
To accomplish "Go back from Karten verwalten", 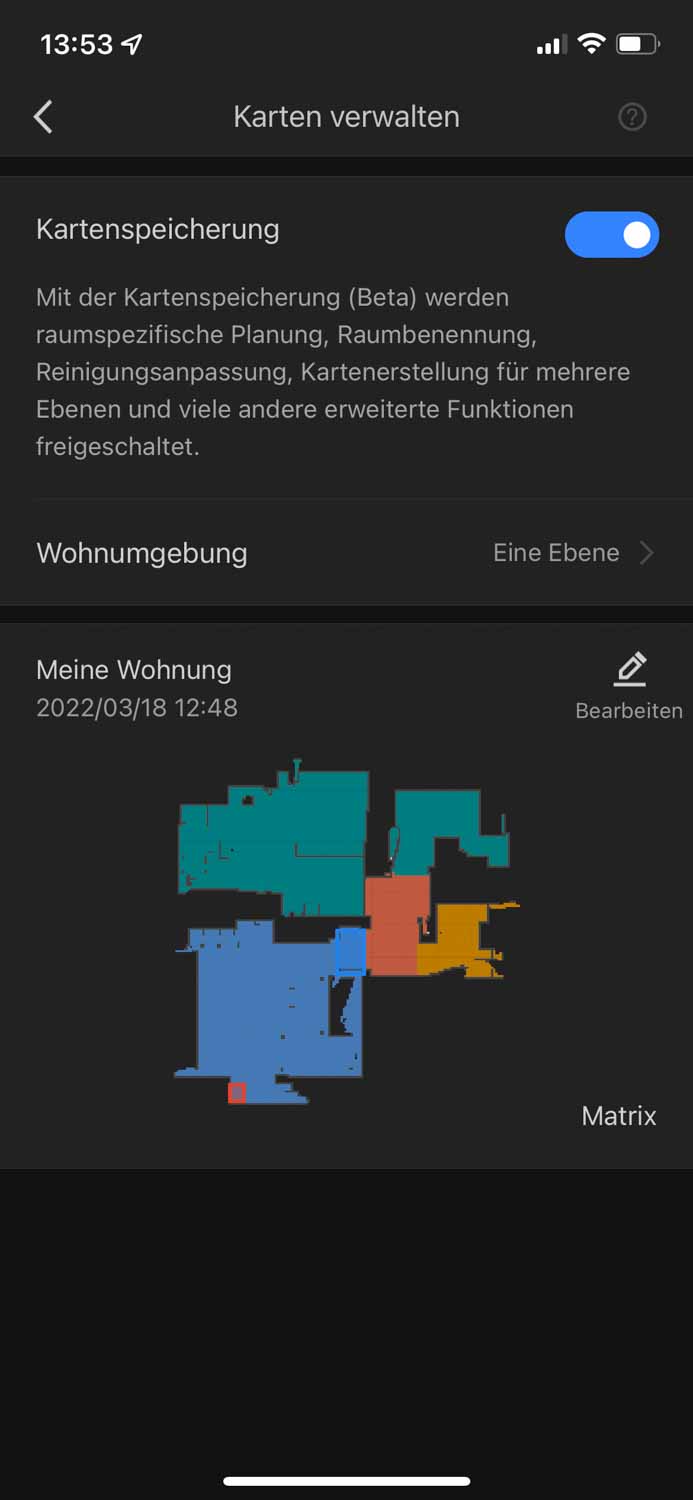I will click(x=43, y=117).
